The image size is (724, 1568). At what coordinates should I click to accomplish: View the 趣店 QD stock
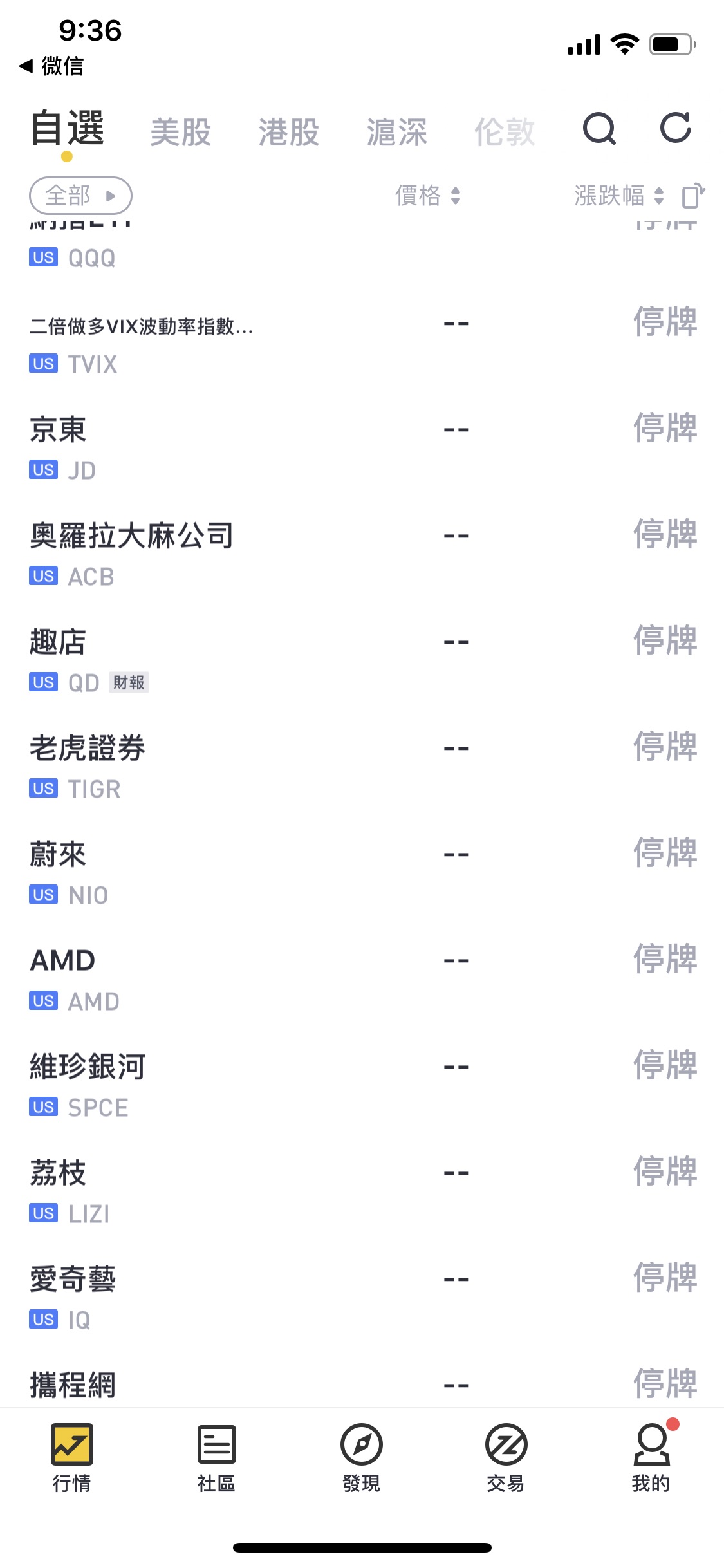362,660
